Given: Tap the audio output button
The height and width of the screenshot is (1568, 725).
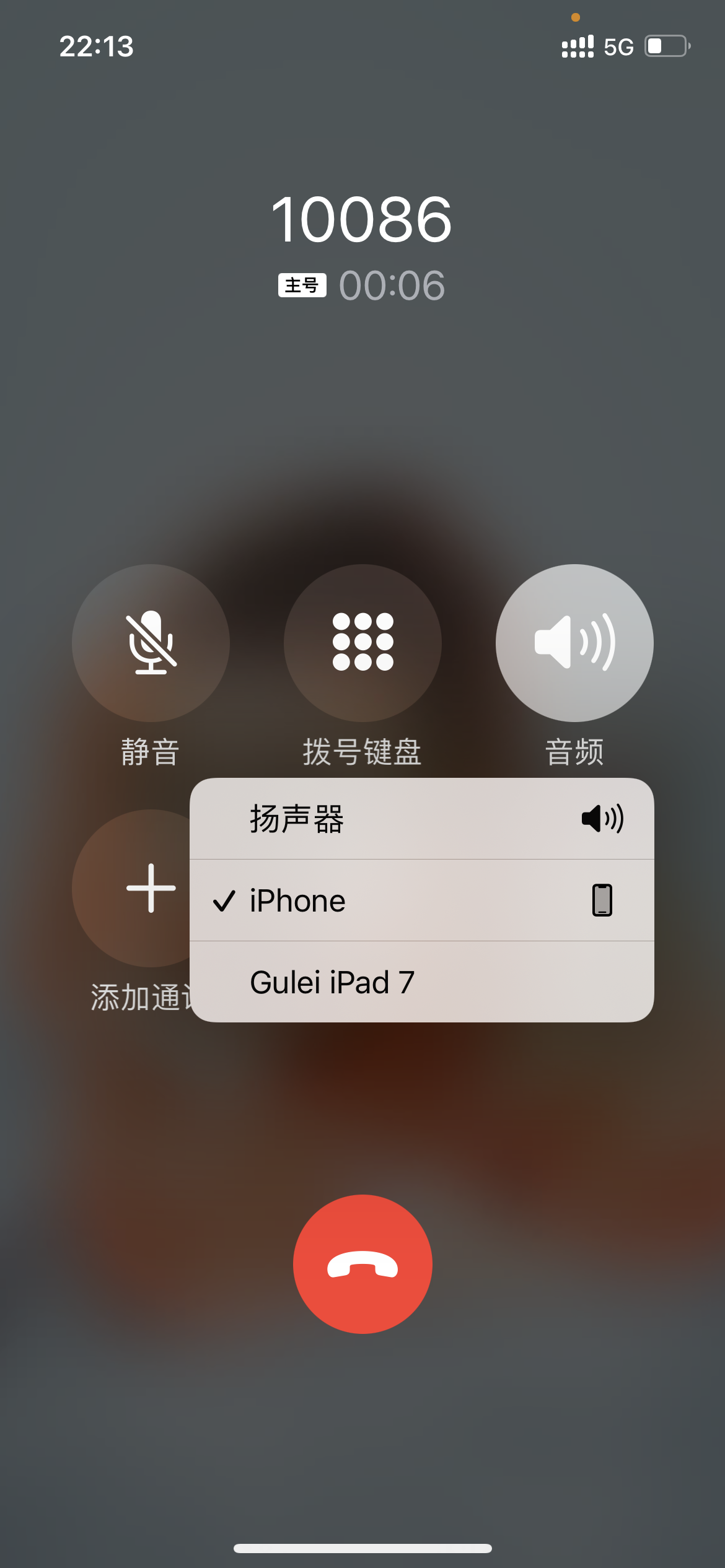Looking at the screenshot, I should pyautogui.click(x=574, y=643).
